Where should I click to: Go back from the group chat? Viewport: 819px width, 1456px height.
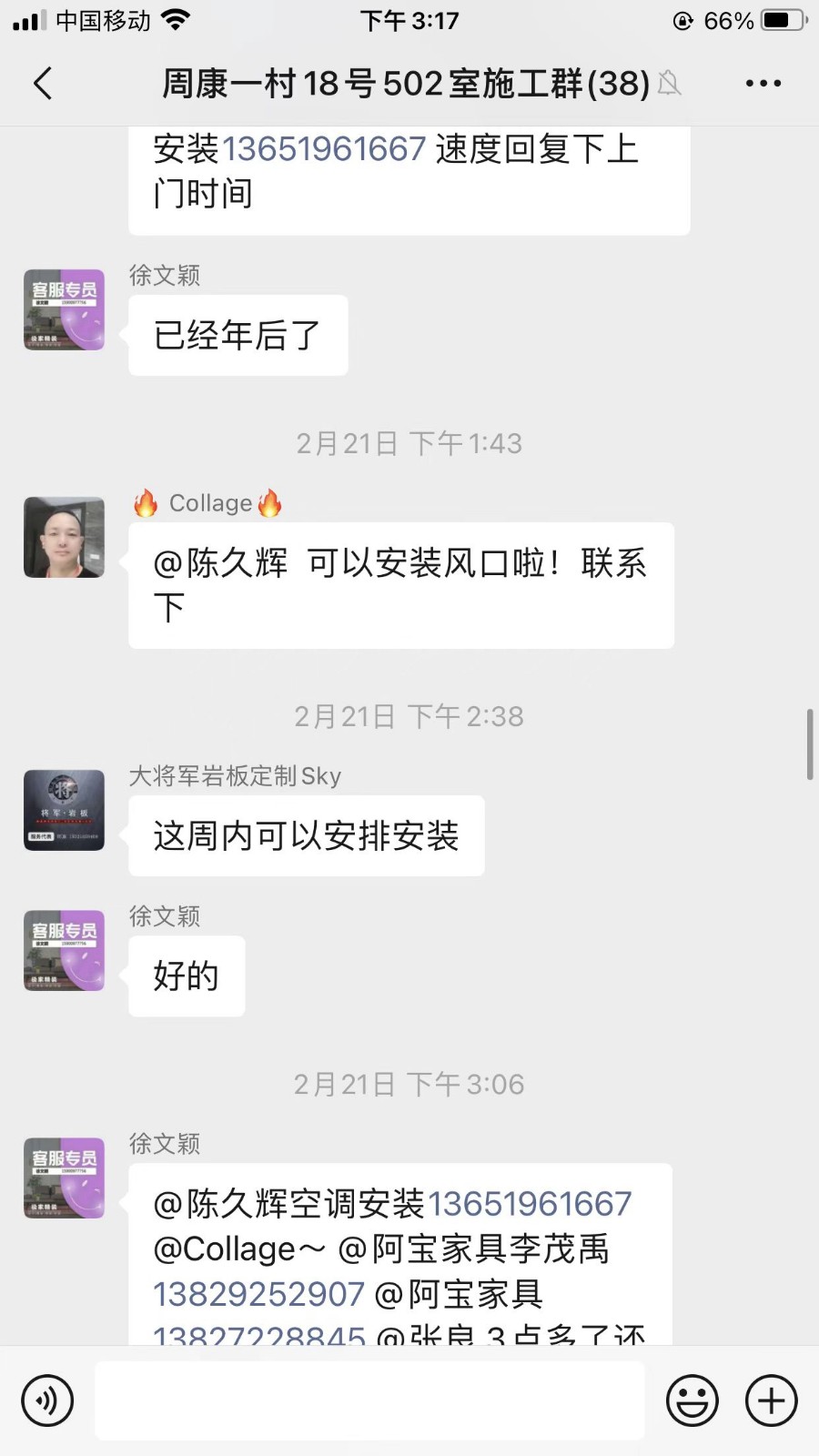pyautogui.click(x=43, y=84)
